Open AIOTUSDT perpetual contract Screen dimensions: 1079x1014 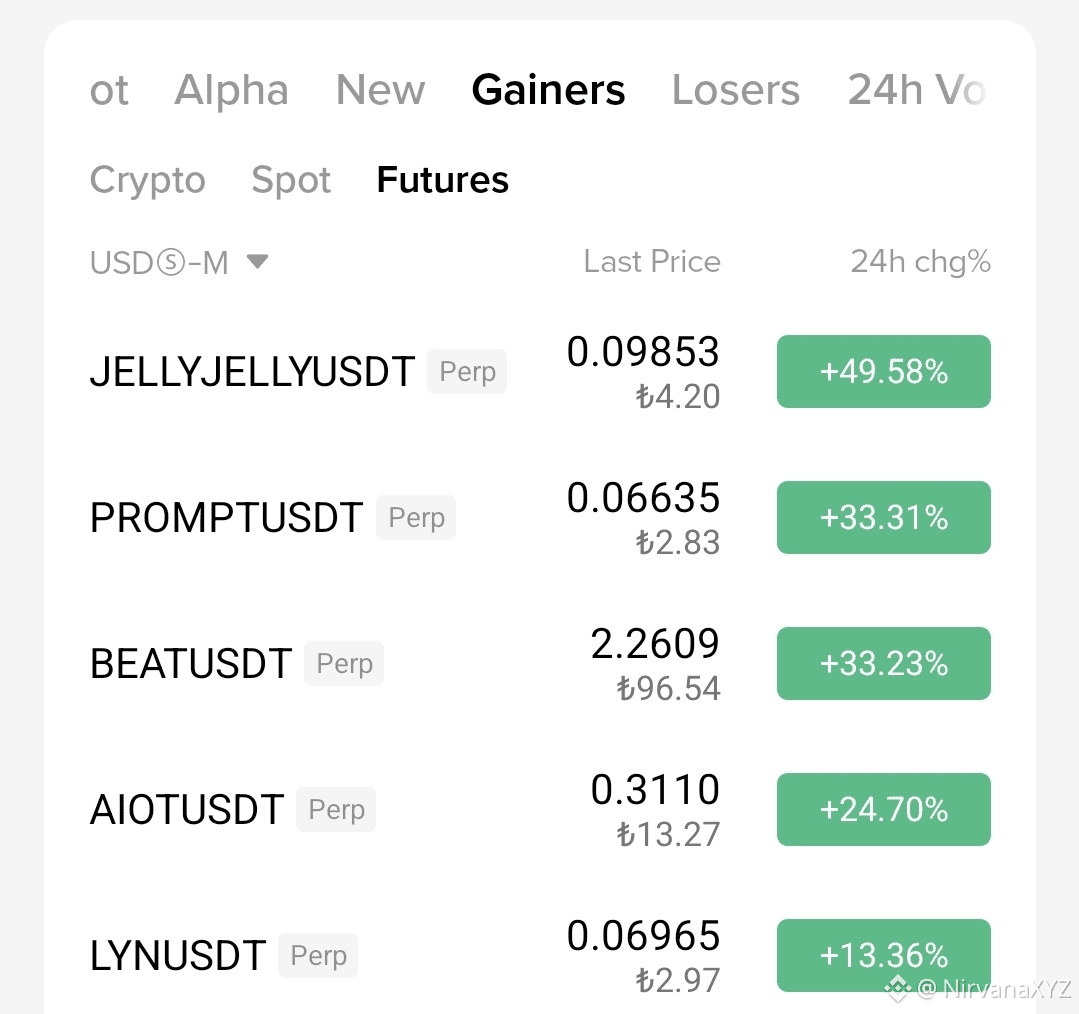[x=187, y=810]
